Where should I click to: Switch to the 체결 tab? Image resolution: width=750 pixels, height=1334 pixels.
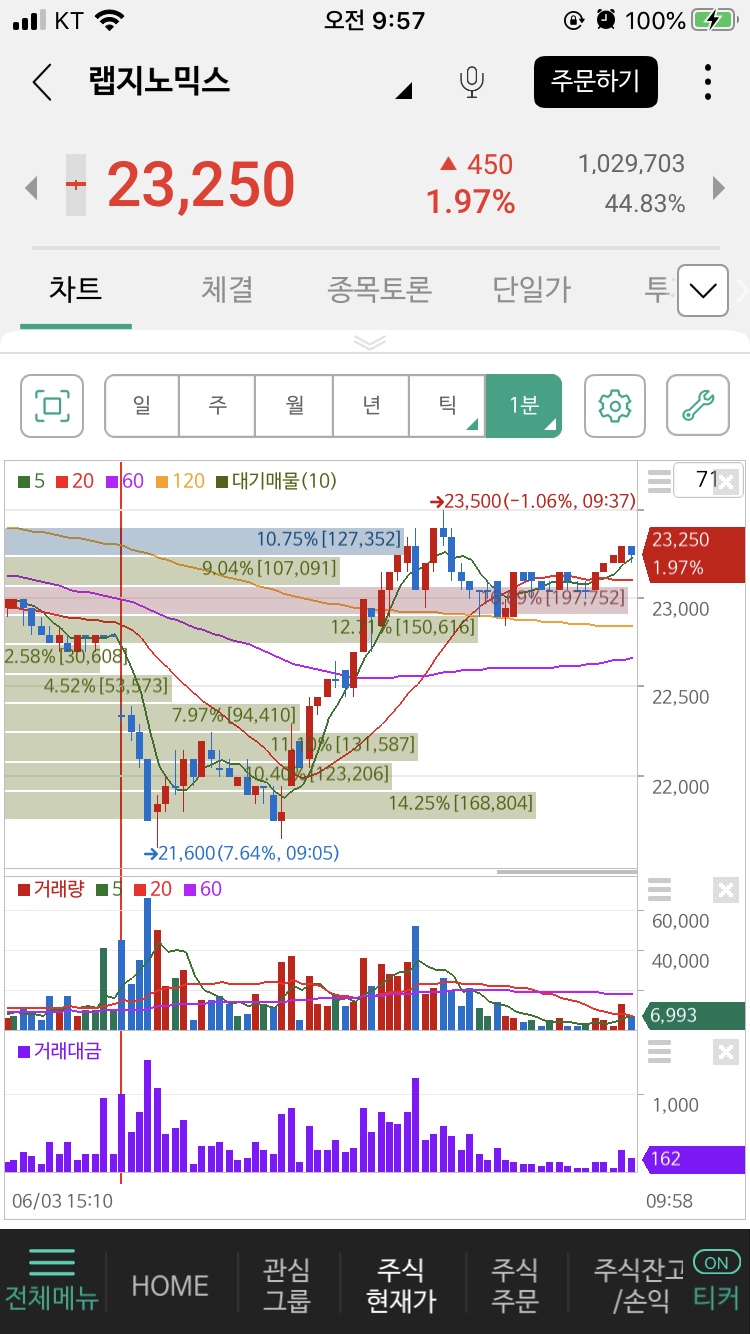227,290
